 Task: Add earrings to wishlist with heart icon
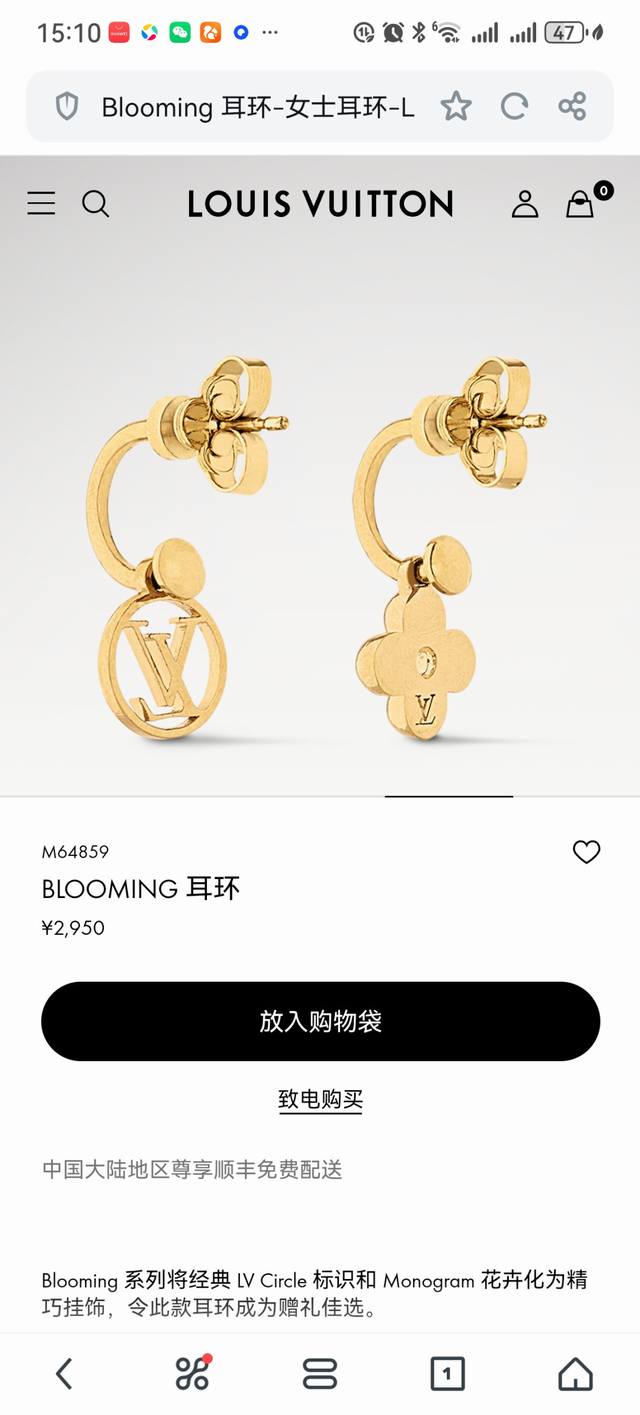586,852
